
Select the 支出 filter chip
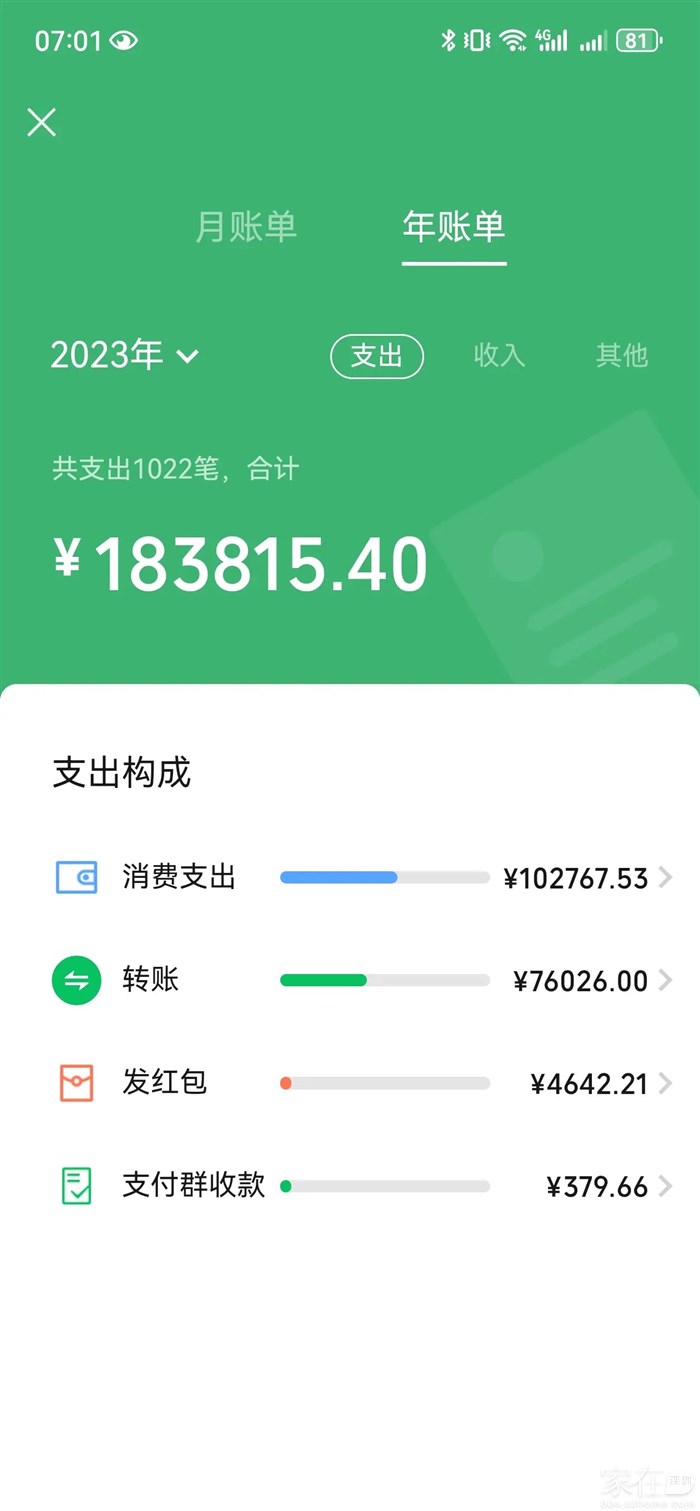point(377,356)
